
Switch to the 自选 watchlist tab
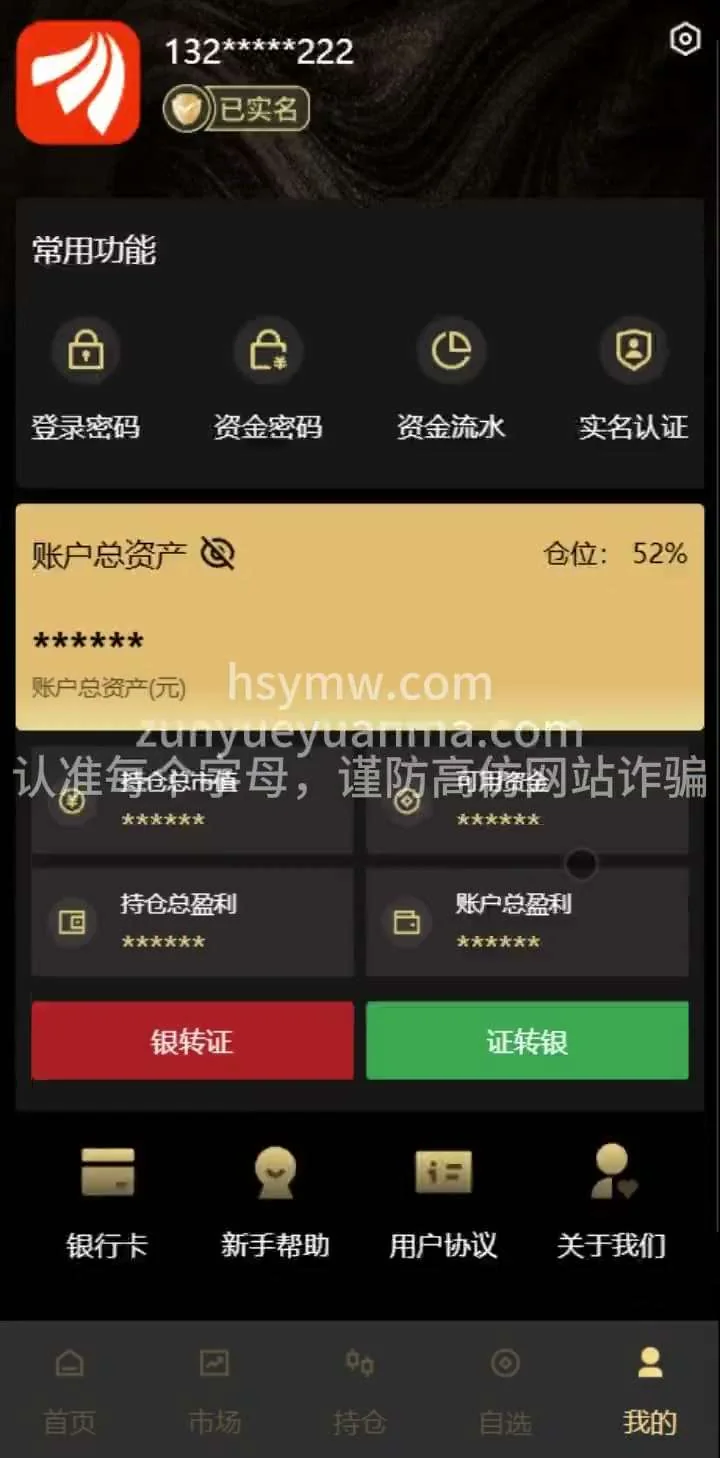coord(505,1390)
